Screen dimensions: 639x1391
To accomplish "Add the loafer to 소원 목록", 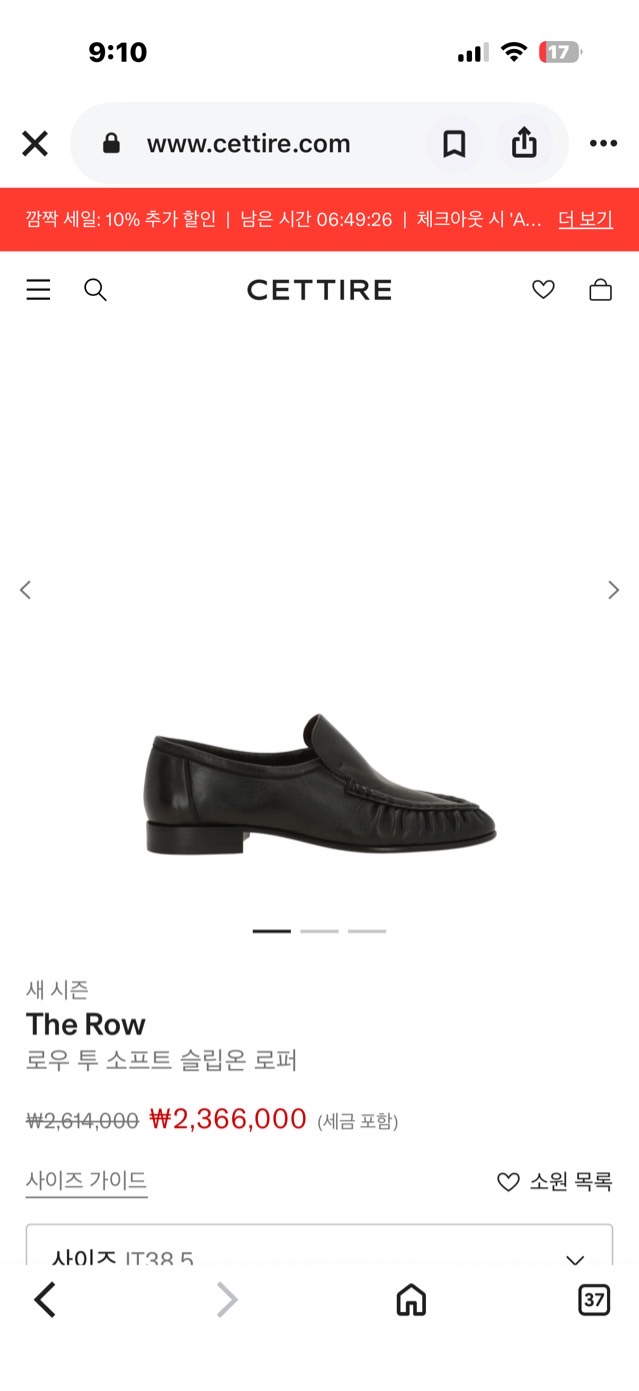I will 555,1182.
